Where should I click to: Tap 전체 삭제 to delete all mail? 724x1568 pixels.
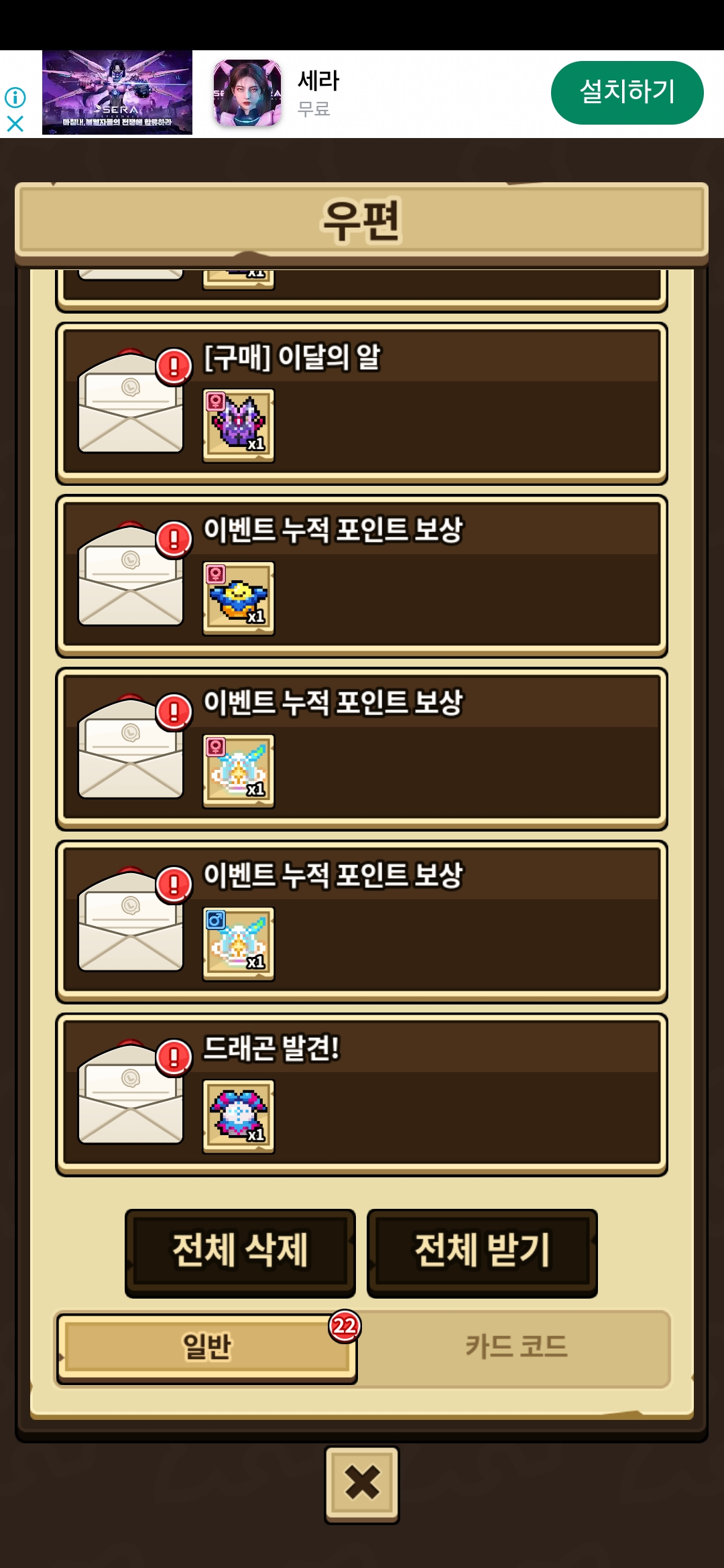pos(240,1252)
